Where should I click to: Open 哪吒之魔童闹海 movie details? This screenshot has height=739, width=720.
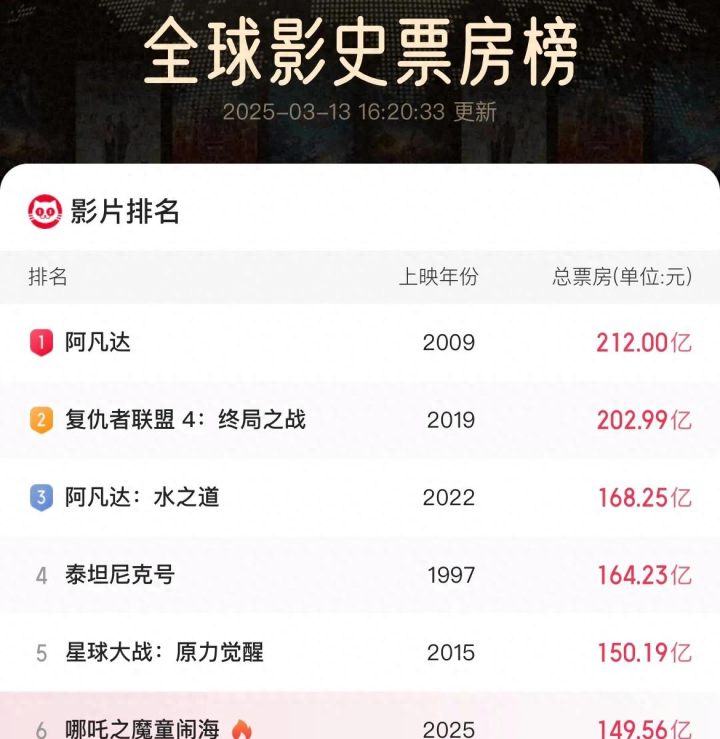pyautogui.click(x=142, y=728)
